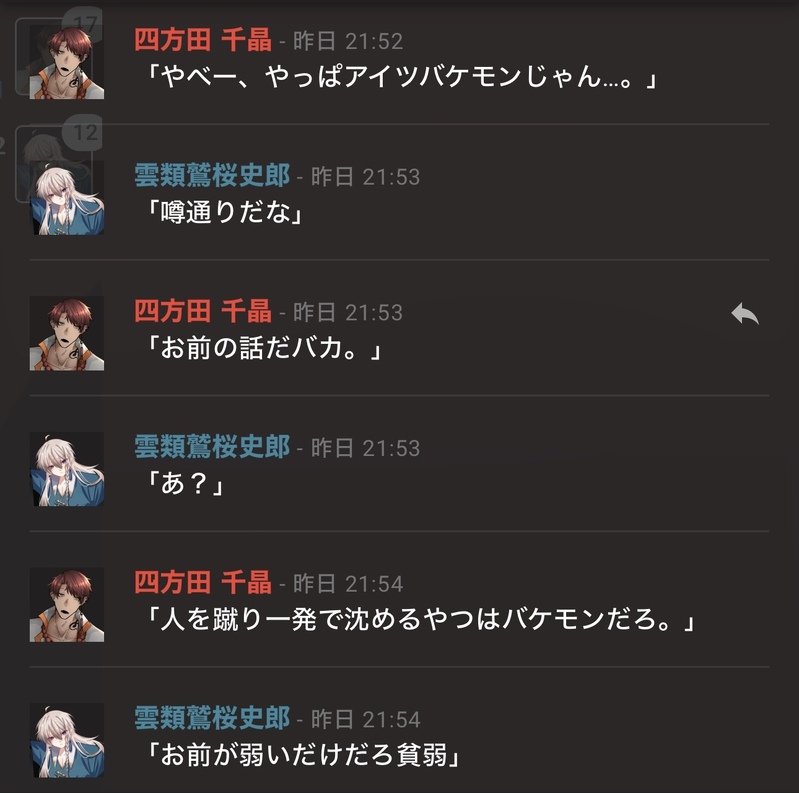This screenshot has width=799, height=793.
Task: Open 雲類鷲桜史郎's avatar beside「噂通りだな」
Action: coord(67,198)
